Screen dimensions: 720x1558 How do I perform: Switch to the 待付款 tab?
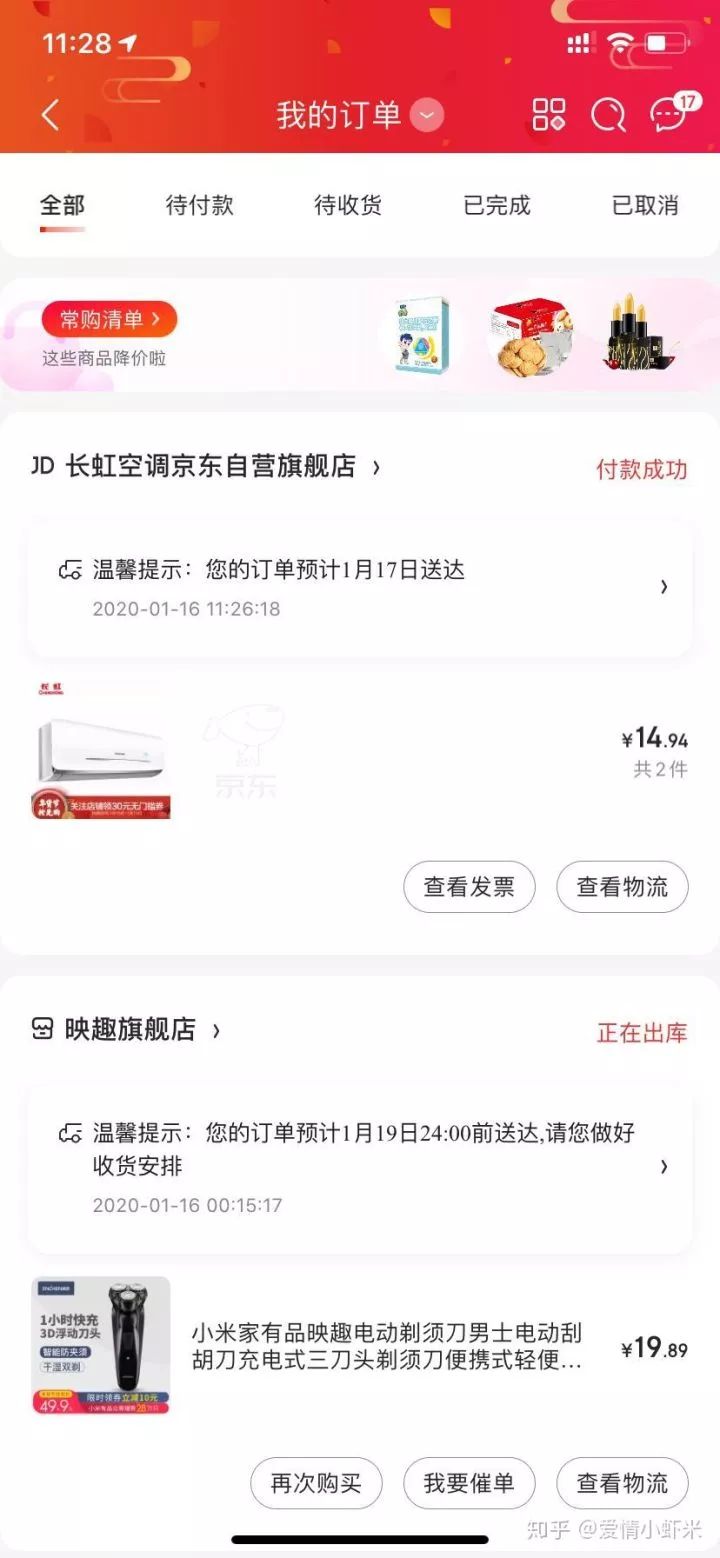199,206
